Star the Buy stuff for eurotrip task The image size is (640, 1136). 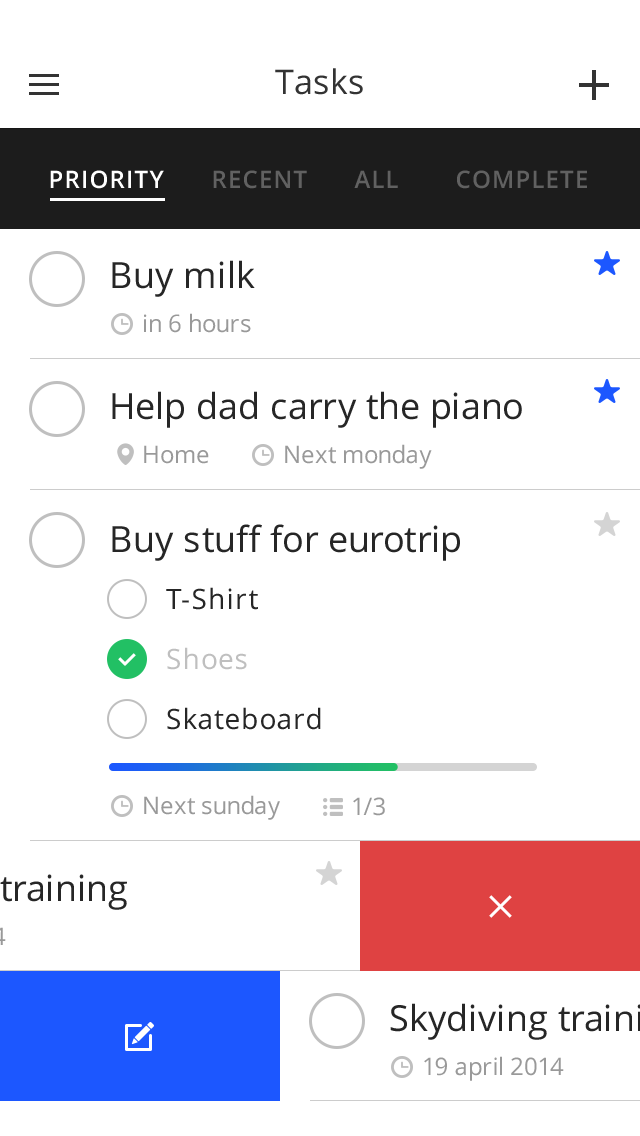pyautogui.click(x=607, y=524)
